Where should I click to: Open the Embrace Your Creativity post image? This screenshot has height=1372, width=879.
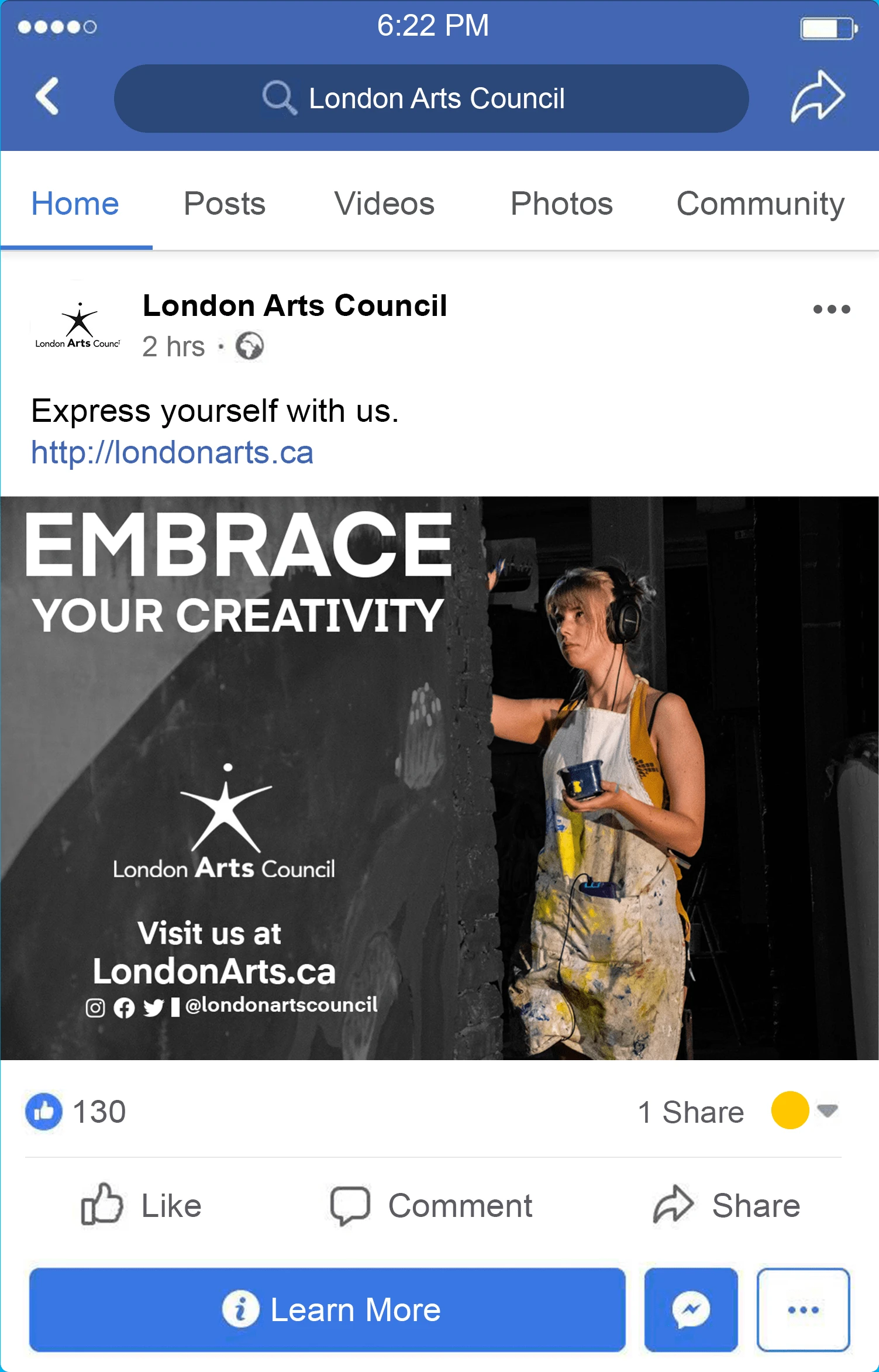click(439, 778)
